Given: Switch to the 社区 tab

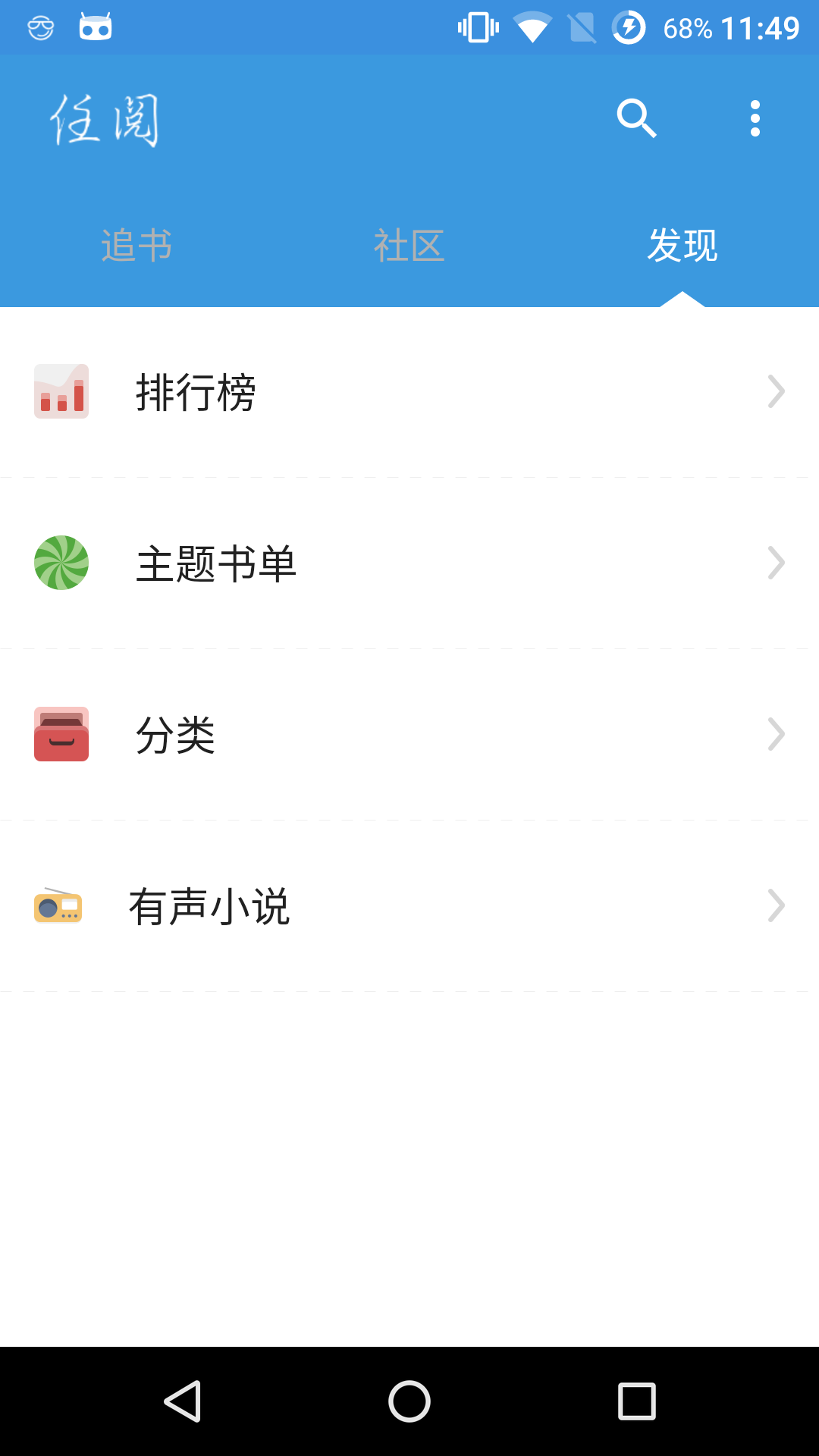Looking at the screenshot, I should pyautogui.click(x=409, y=246).
